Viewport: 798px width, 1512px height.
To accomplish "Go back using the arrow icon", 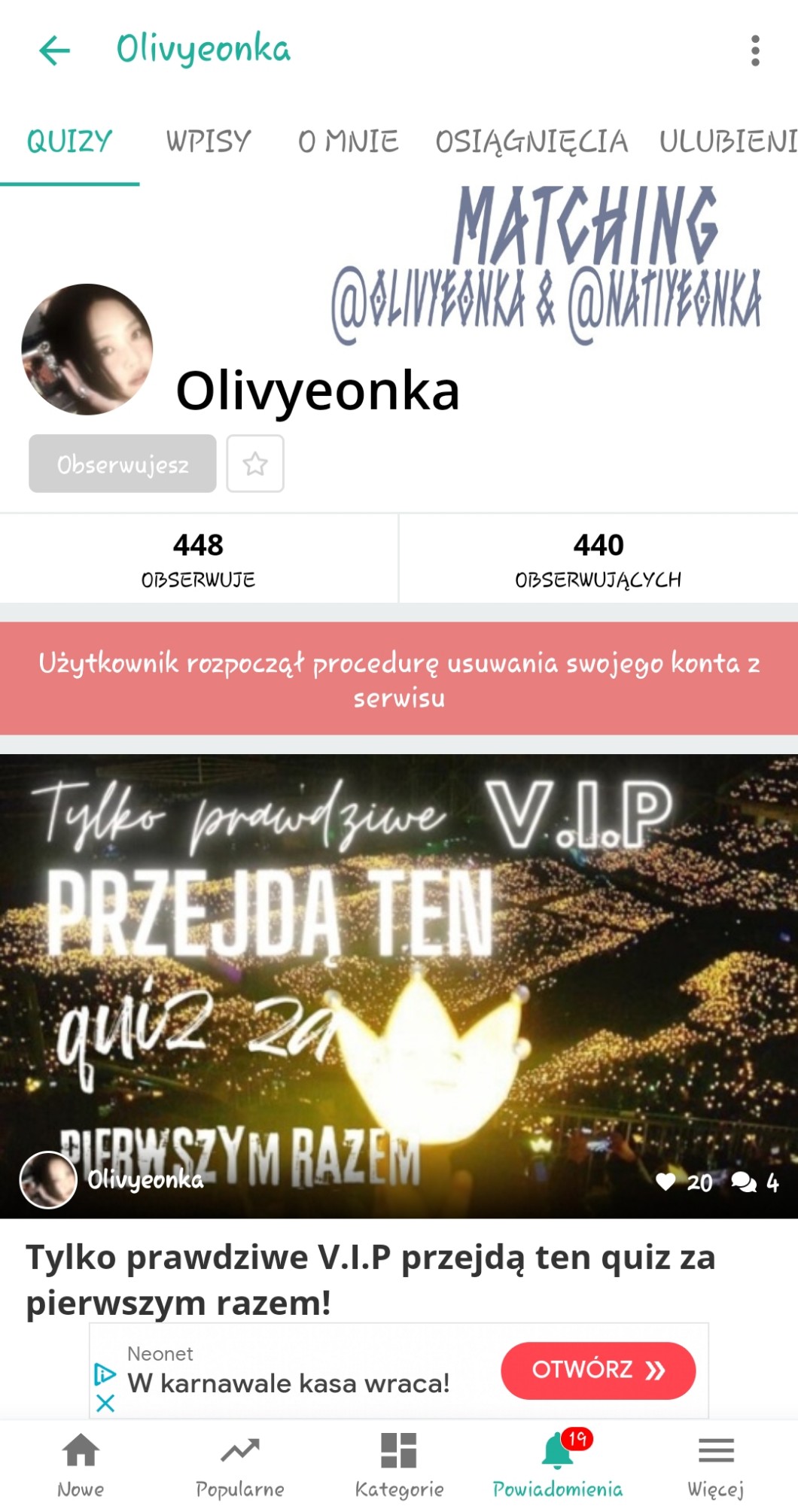I will click(54, 51).
